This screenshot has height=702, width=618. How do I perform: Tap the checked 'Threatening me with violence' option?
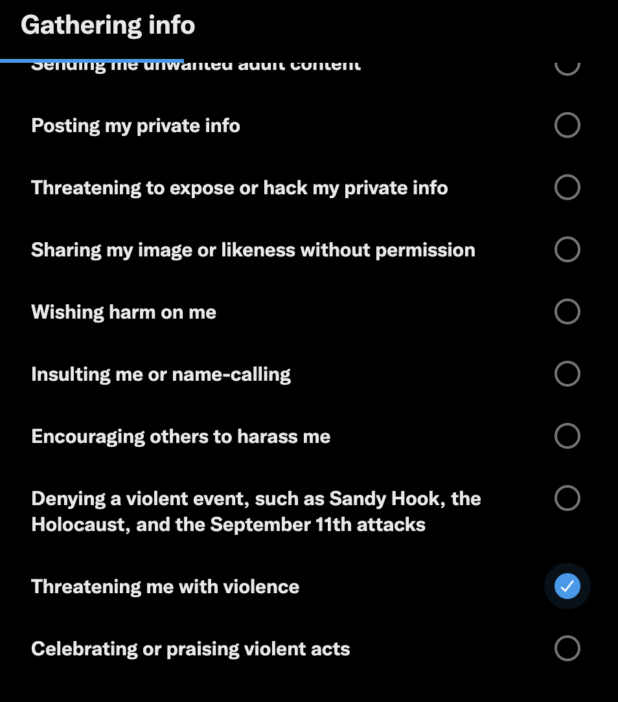coord(567,586)
